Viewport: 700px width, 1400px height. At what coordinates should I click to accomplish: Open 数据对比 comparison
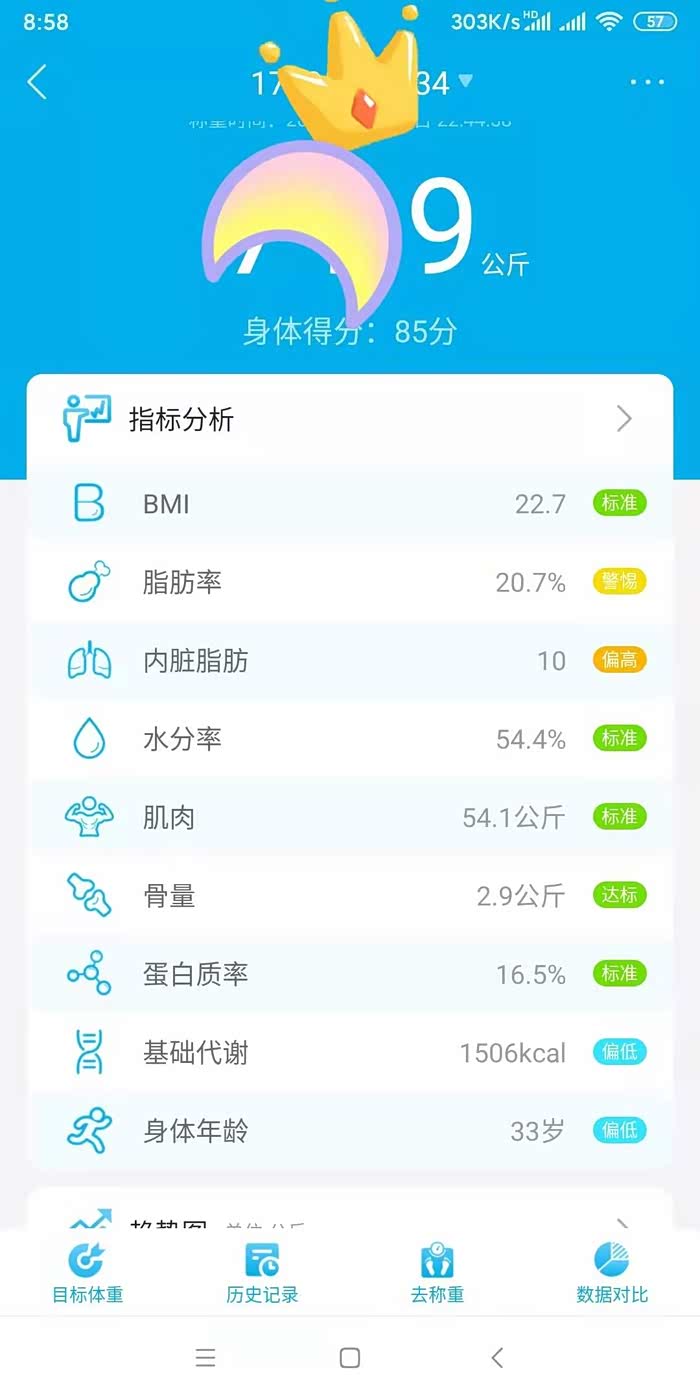[612, 1273]
